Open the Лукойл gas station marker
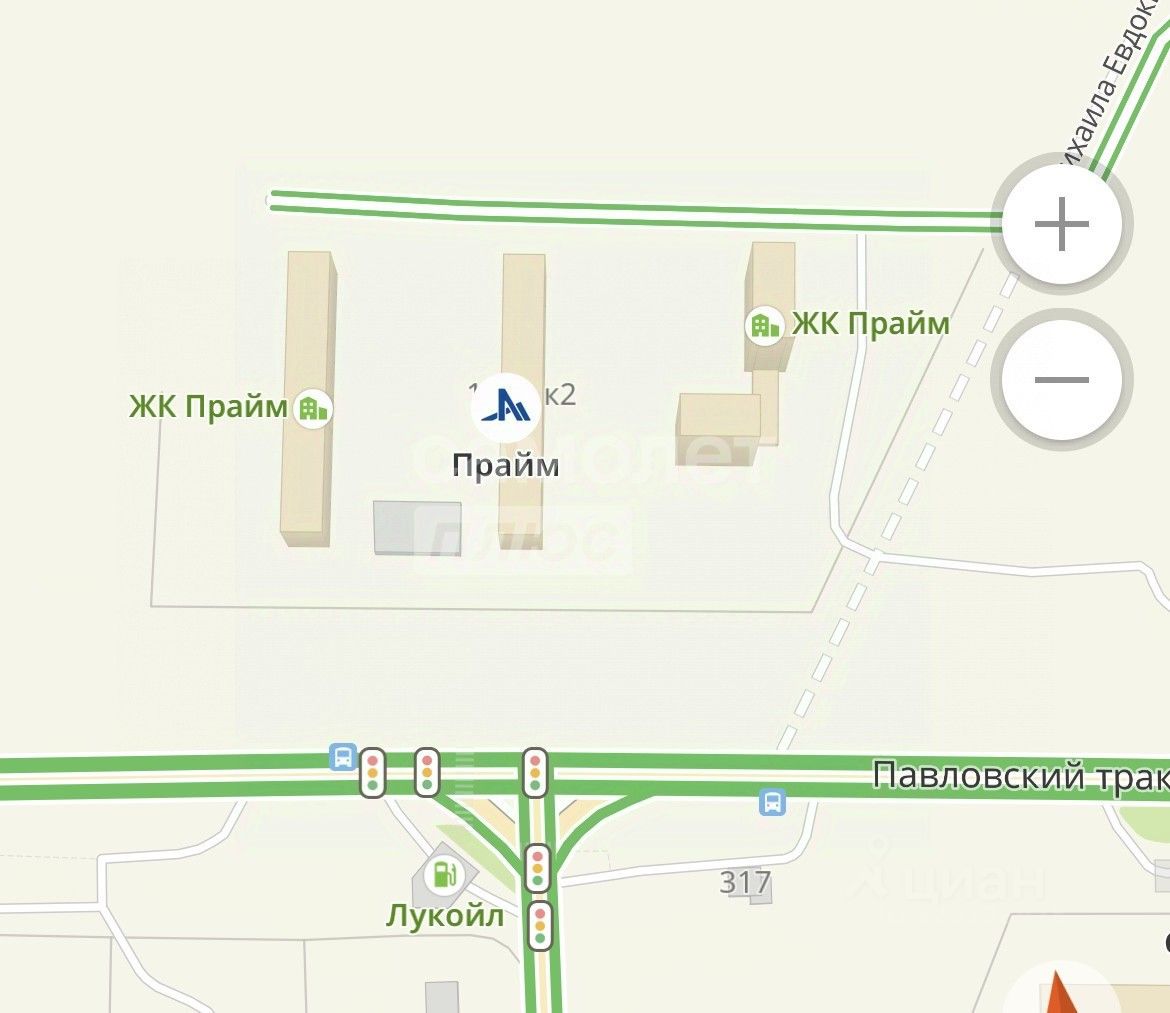 pos(441,876)
